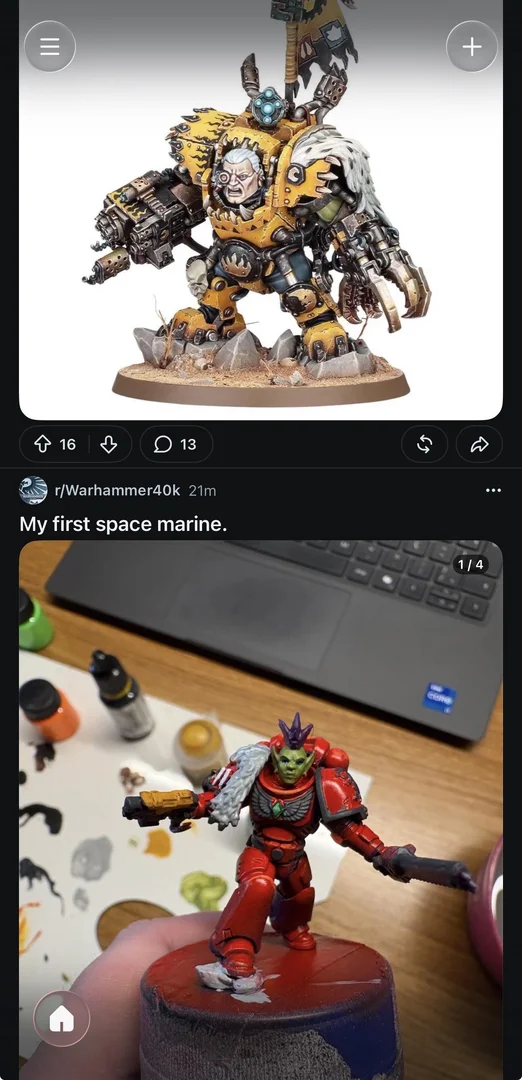
Task: Share the yellow Ork model post
Action: tap(479, 444)
